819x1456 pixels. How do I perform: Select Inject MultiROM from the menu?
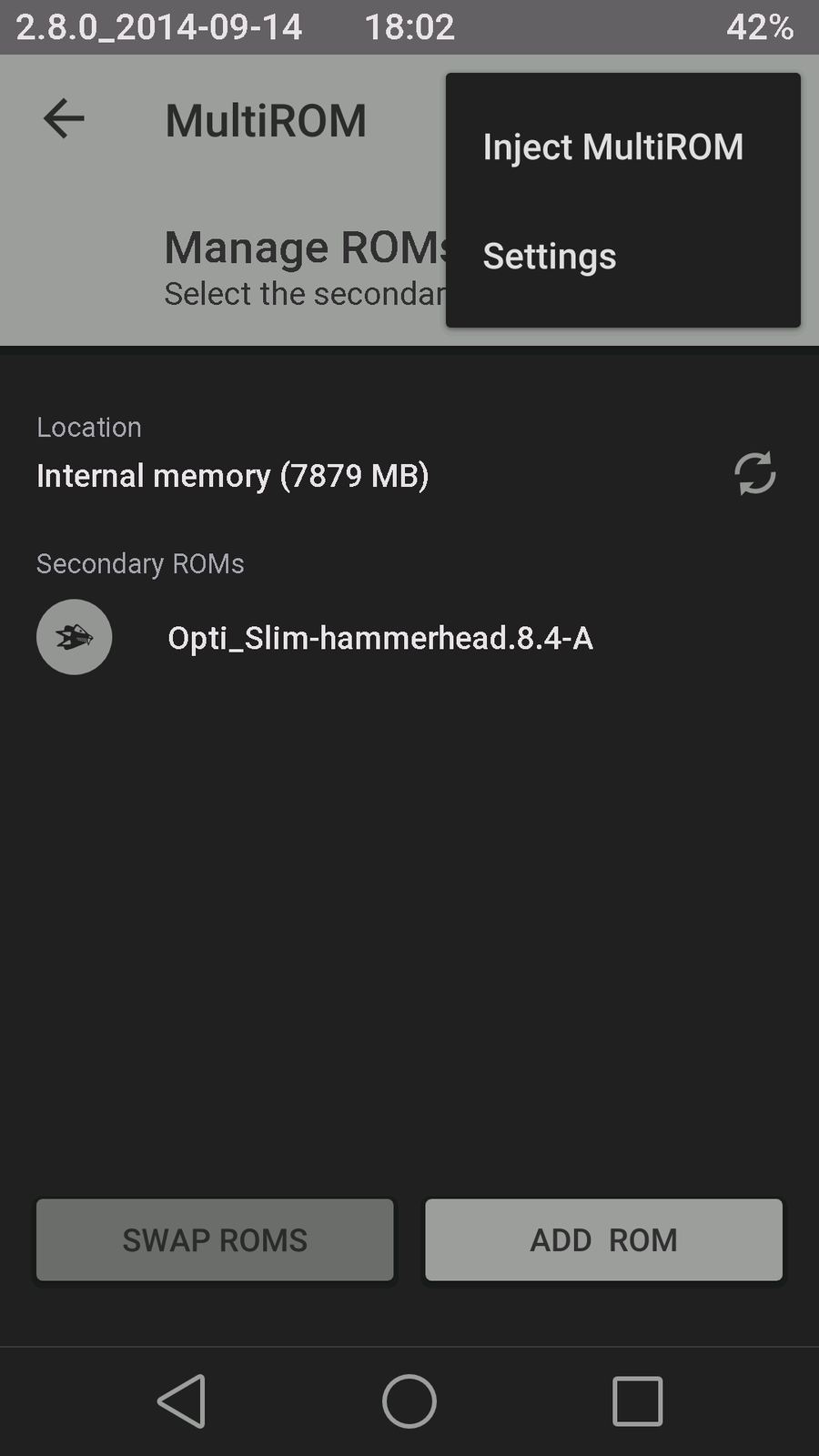[x=612, y=147]
